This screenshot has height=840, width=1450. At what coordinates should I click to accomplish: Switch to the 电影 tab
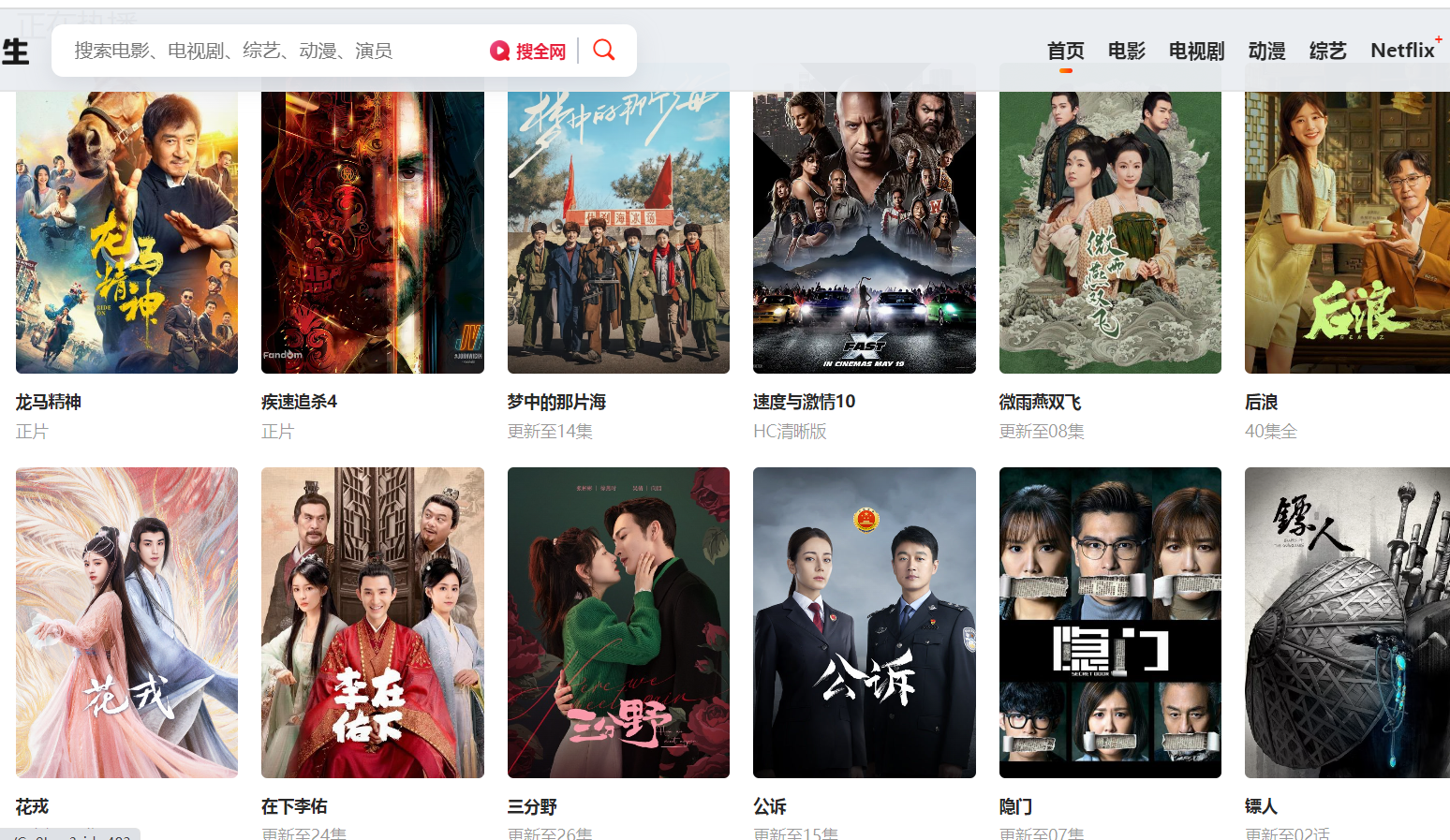point(1126,52)
